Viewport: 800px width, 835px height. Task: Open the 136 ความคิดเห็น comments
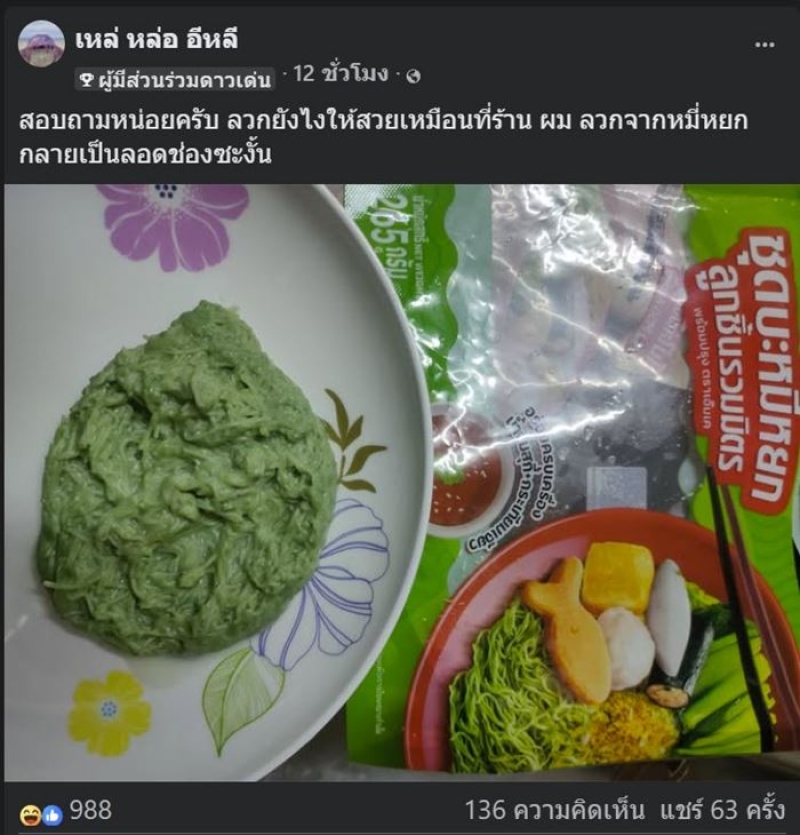[559, 809]
